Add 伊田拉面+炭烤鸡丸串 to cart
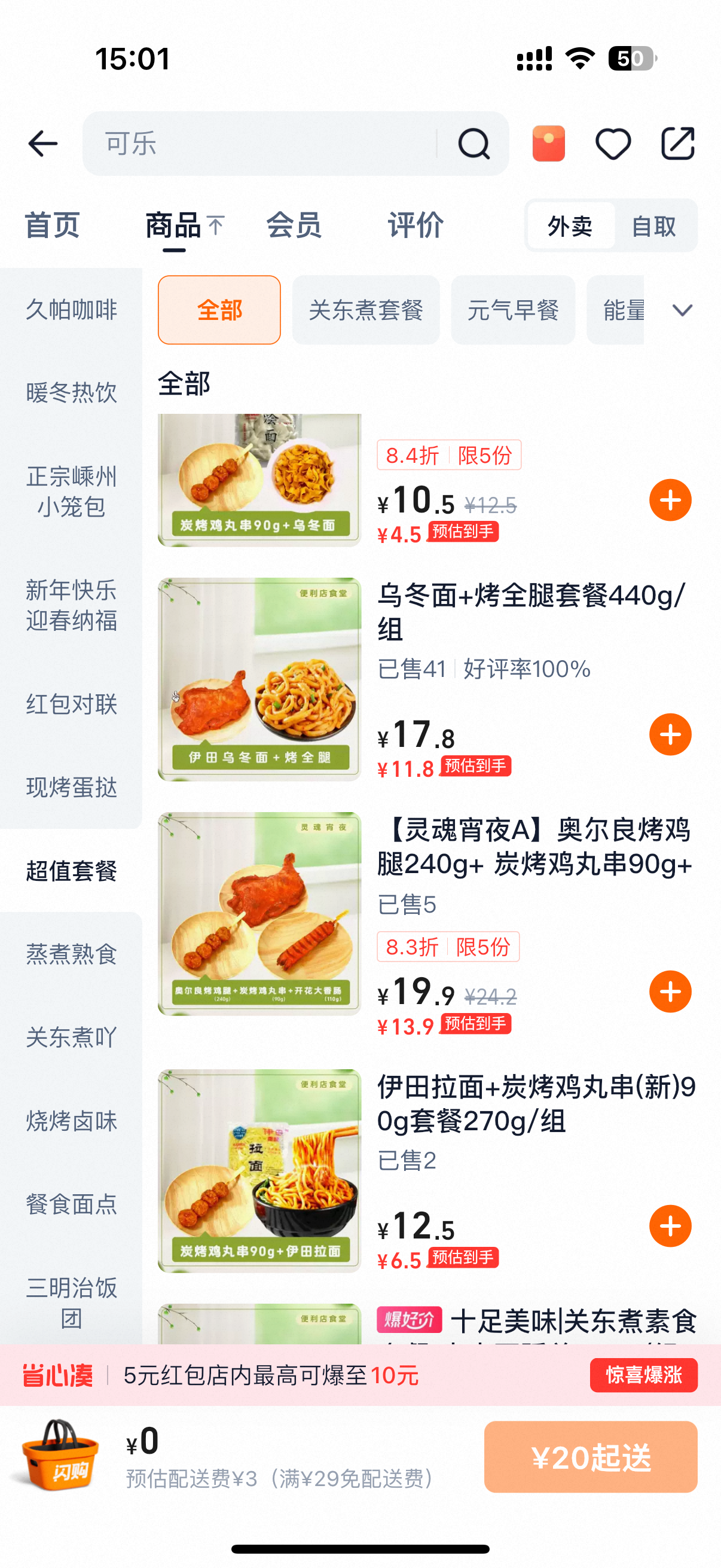Viewport: 721px width, 1568px height. 670,1226
